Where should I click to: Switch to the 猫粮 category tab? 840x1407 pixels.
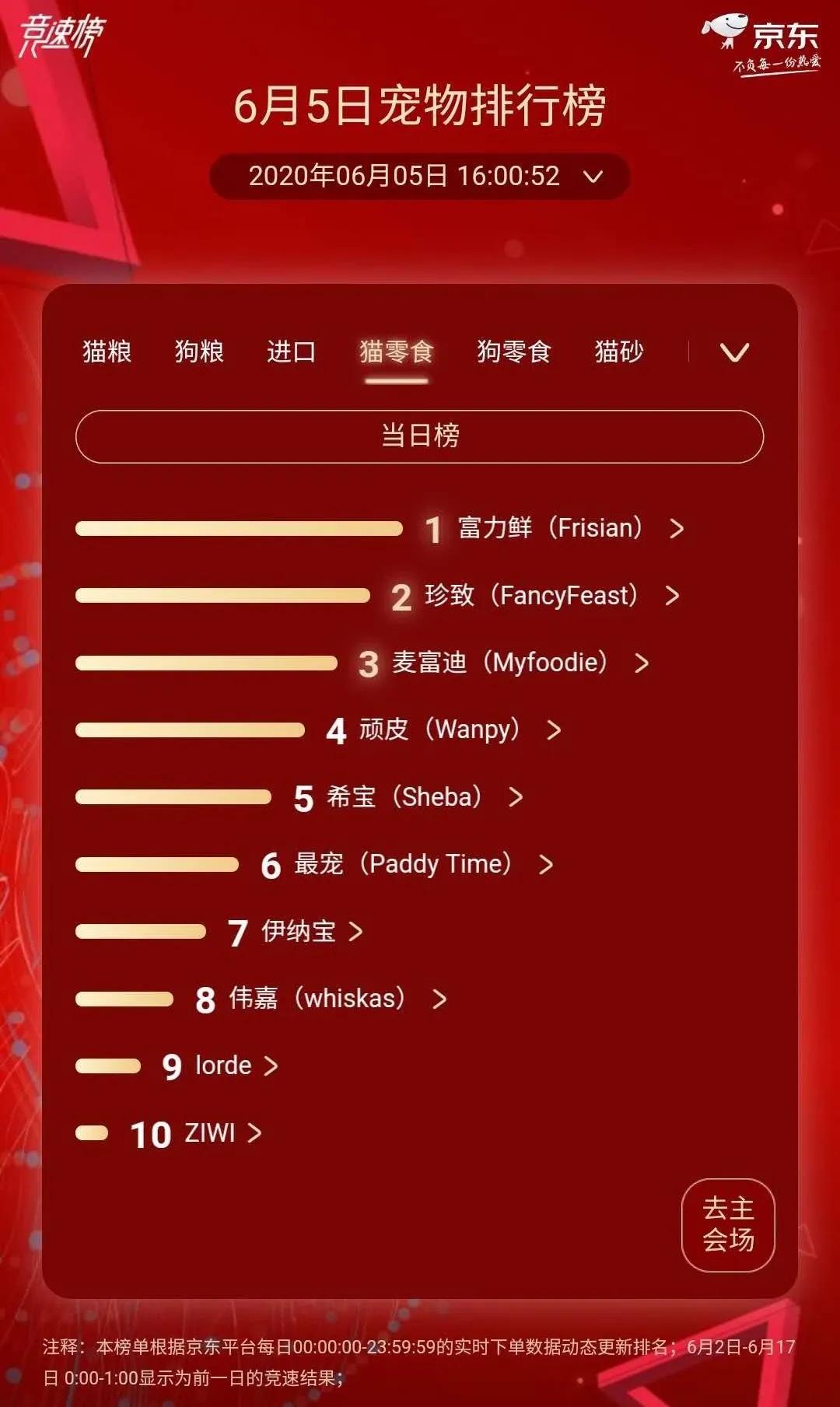pyautogui.click(x=108, y=352)
